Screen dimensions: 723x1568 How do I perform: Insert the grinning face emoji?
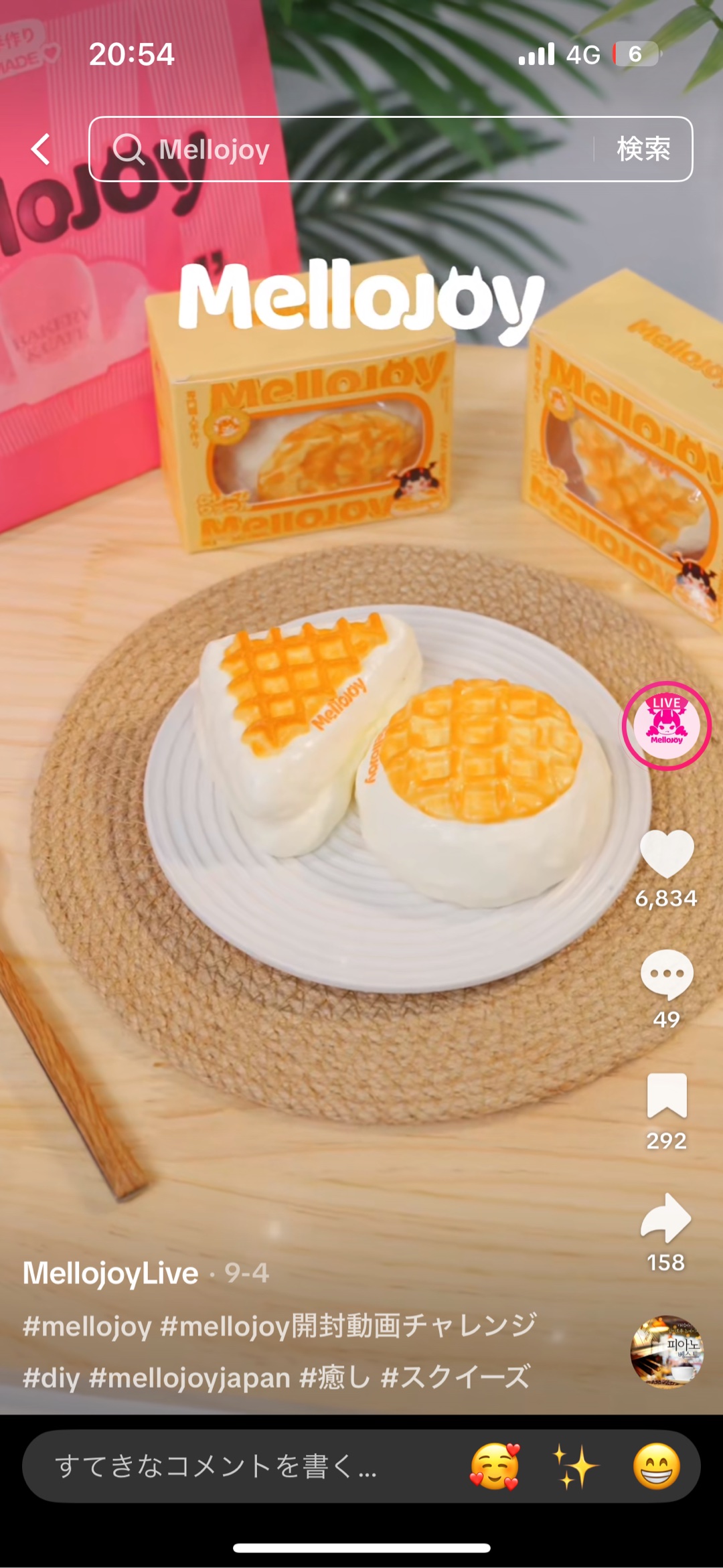tap(656, 1466)
